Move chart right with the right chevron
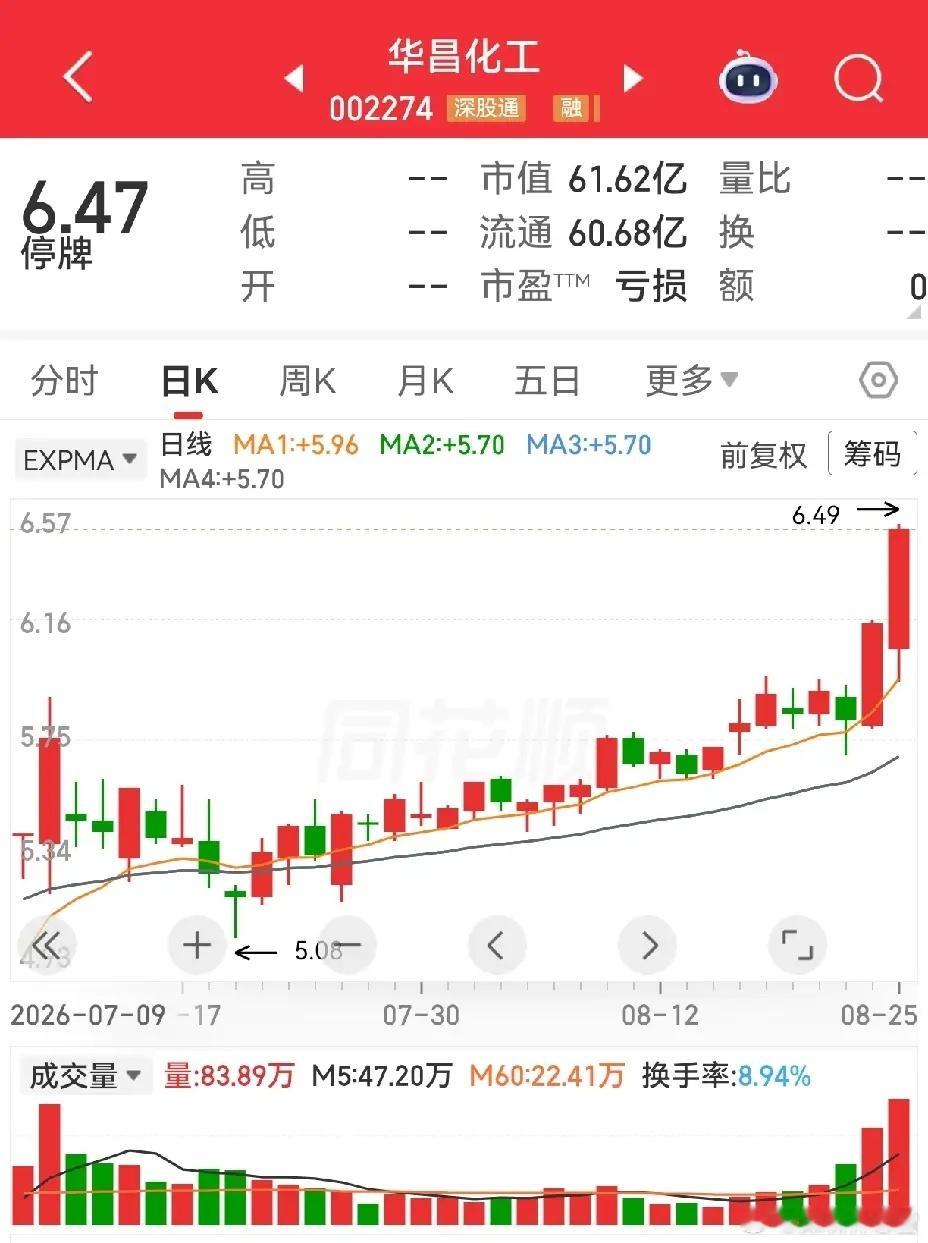 click(647, 945)
